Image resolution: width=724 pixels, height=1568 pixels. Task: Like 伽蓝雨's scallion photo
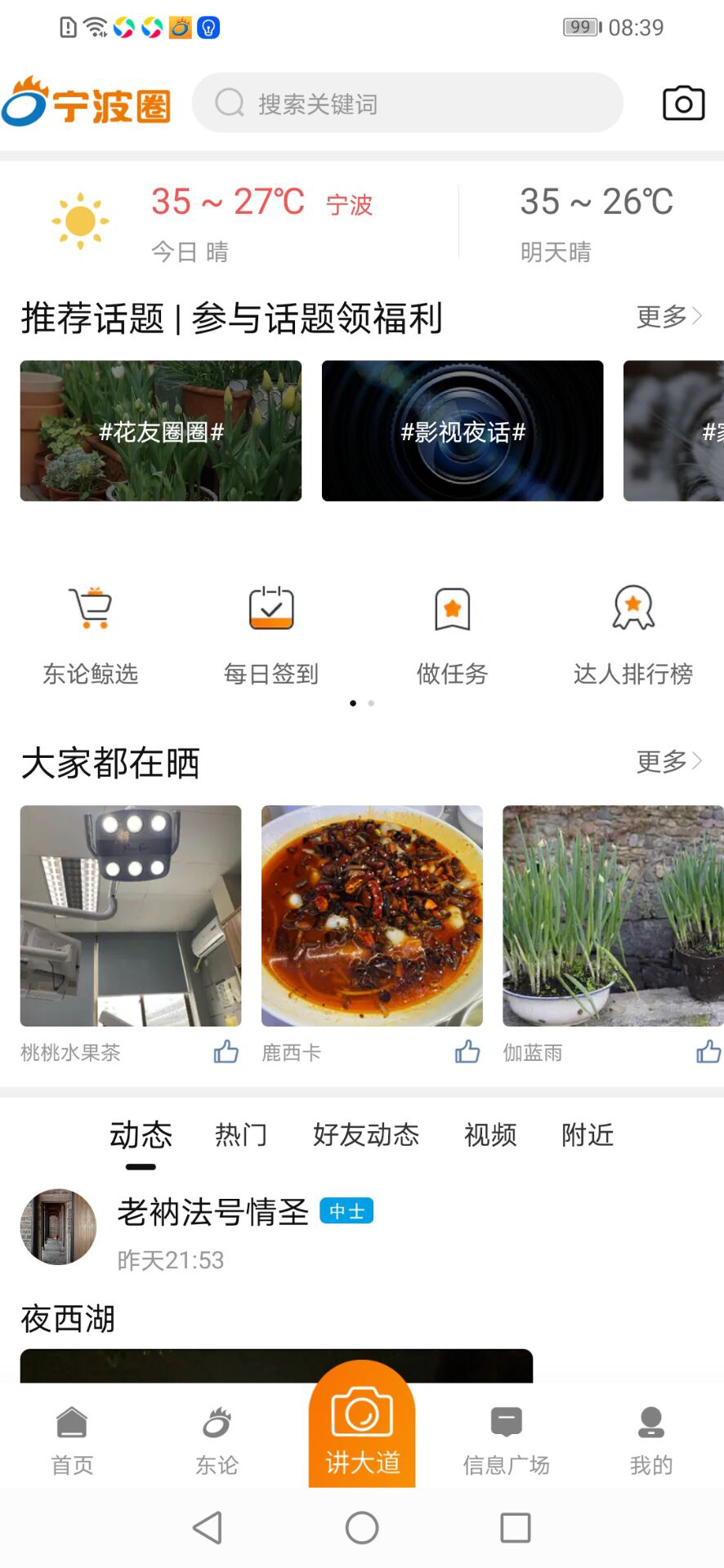[708, 1052]
